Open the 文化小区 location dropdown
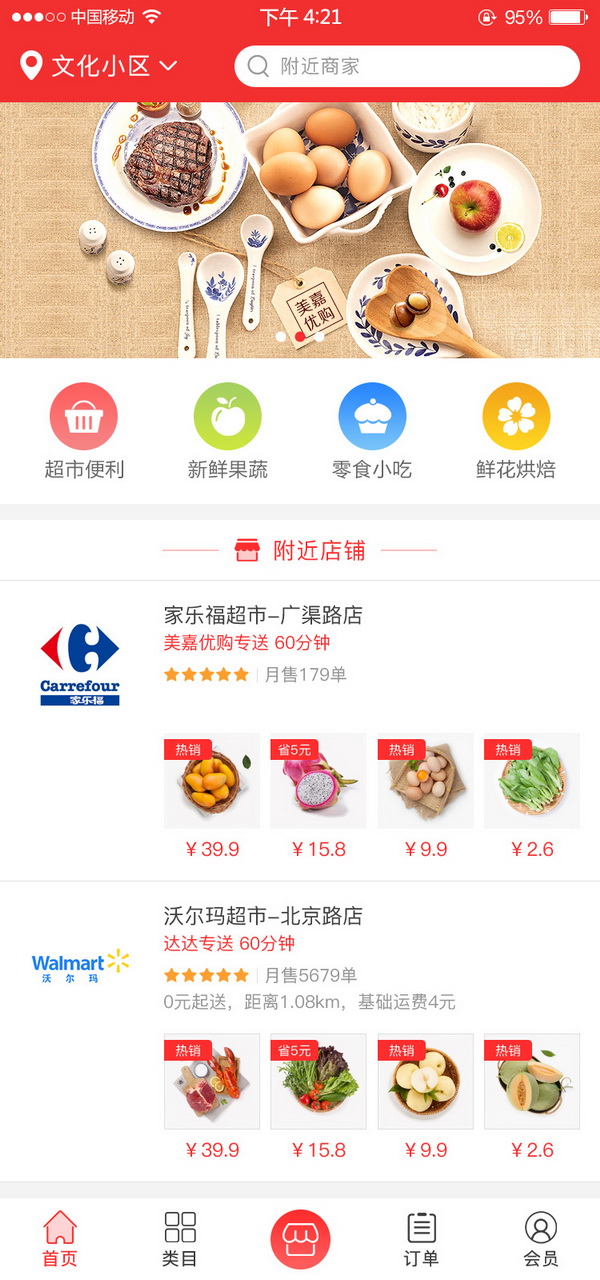The height and width of the screenshot is (1280, 600). coord(99,66)
